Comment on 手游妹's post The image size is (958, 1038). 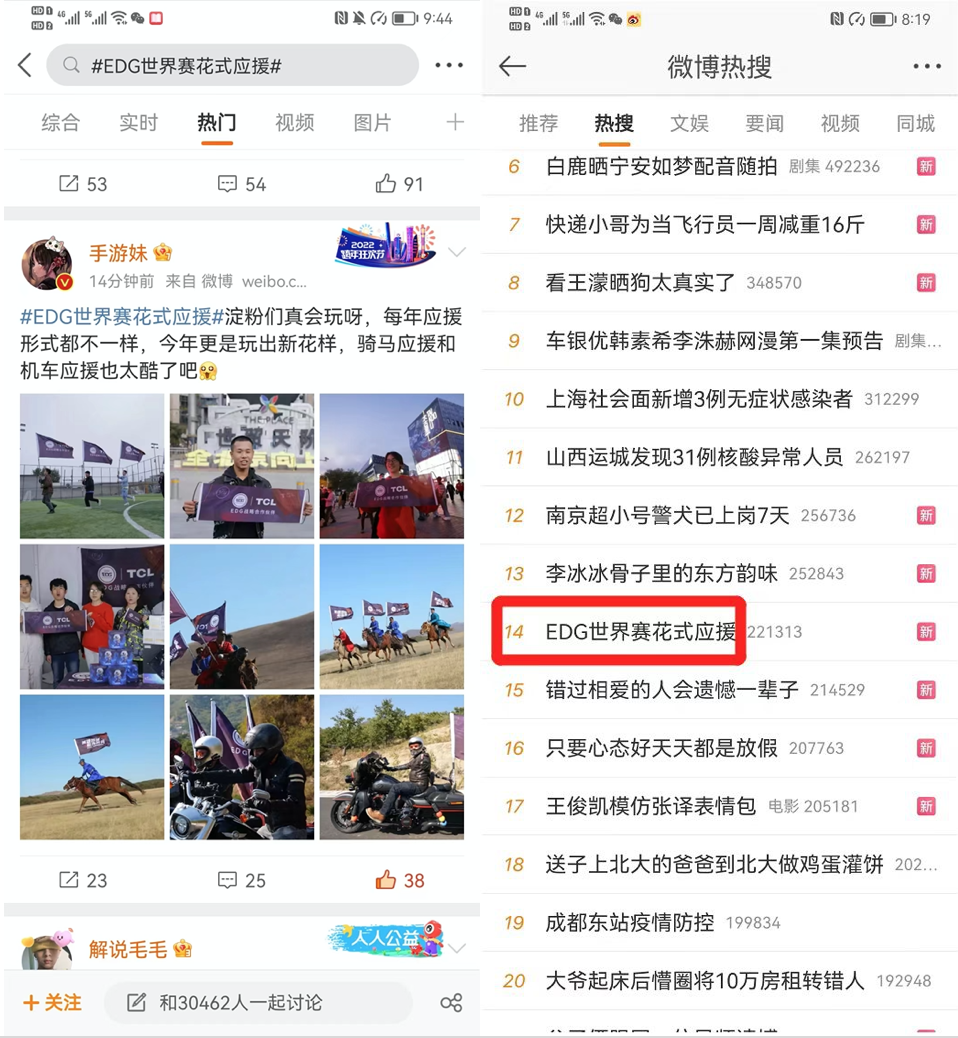pyautogui.click(x=242, y=880)
